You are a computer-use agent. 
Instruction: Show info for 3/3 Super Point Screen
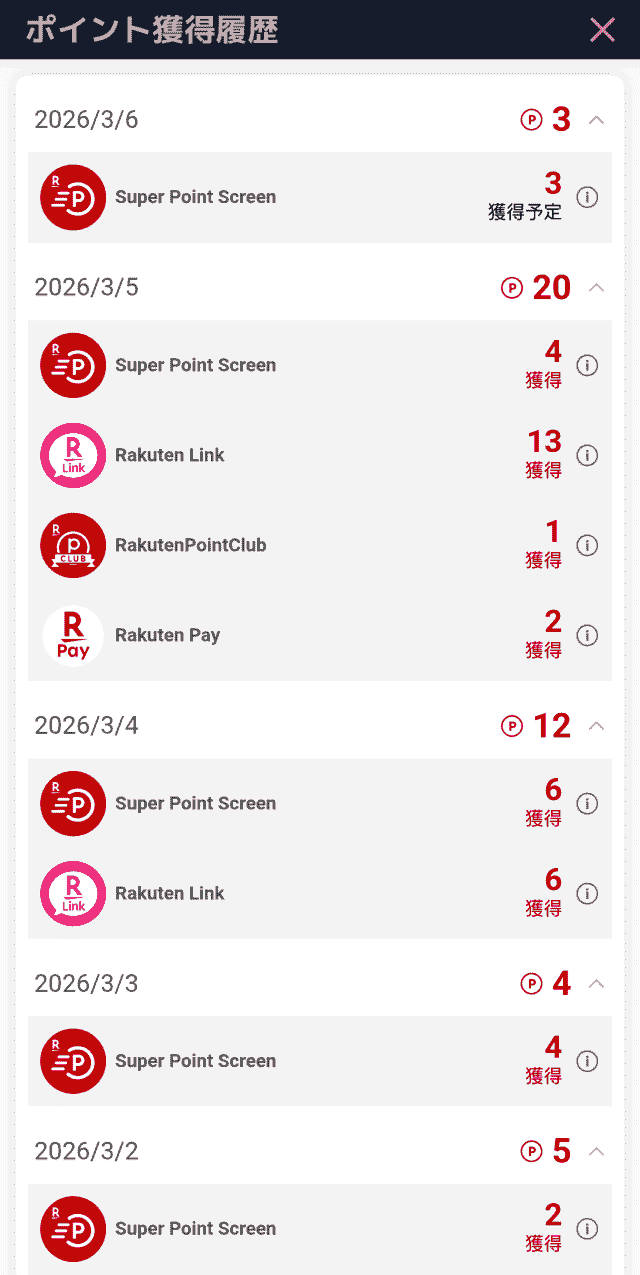(588, 1061)
